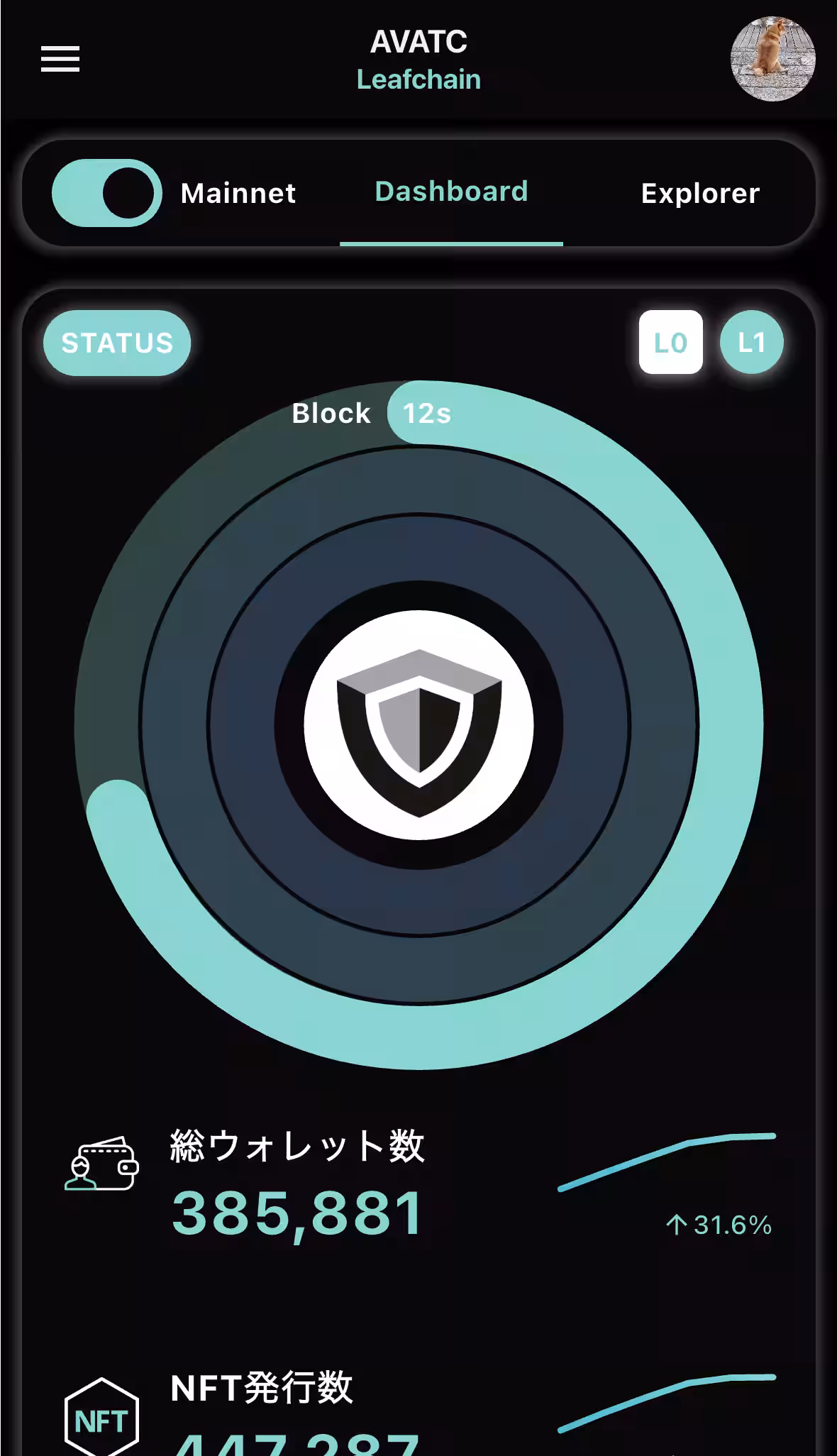Expand the STATUS panel
The height and width of the screenshot is (1456, 837).
116,342
